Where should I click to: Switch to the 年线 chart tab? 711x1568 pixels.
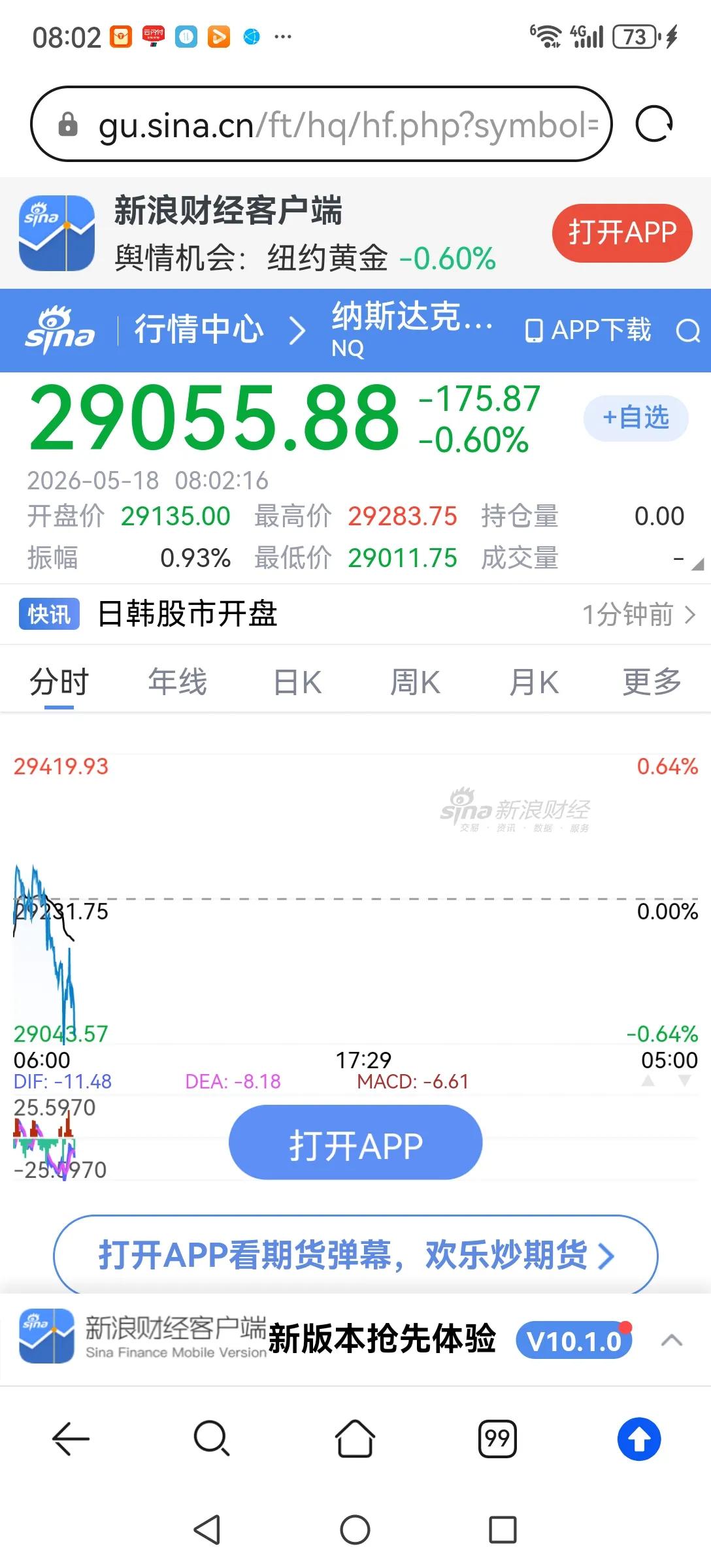177,682
